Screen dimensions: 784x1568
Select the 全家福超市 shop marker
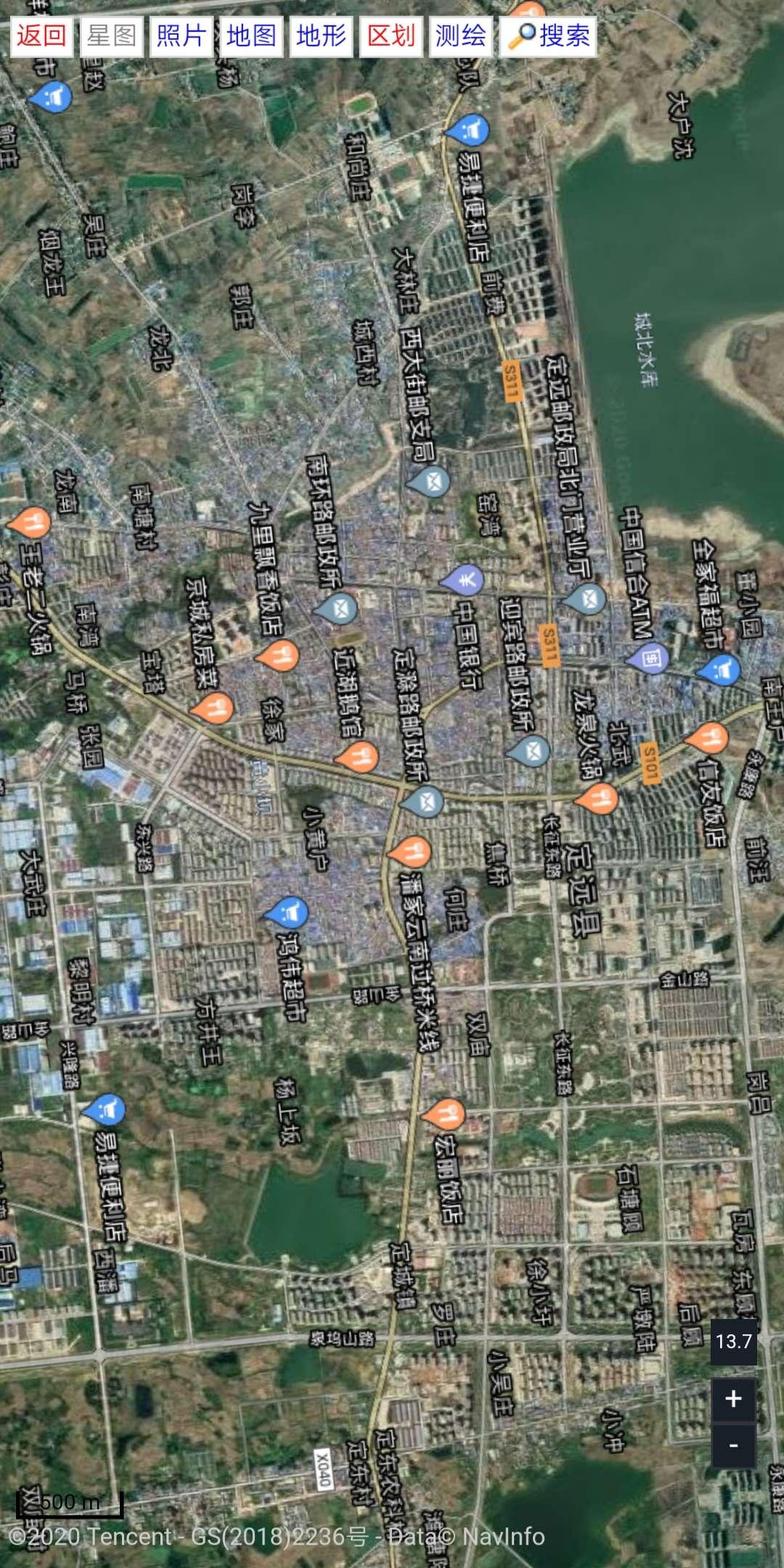[x=719, y=669]
